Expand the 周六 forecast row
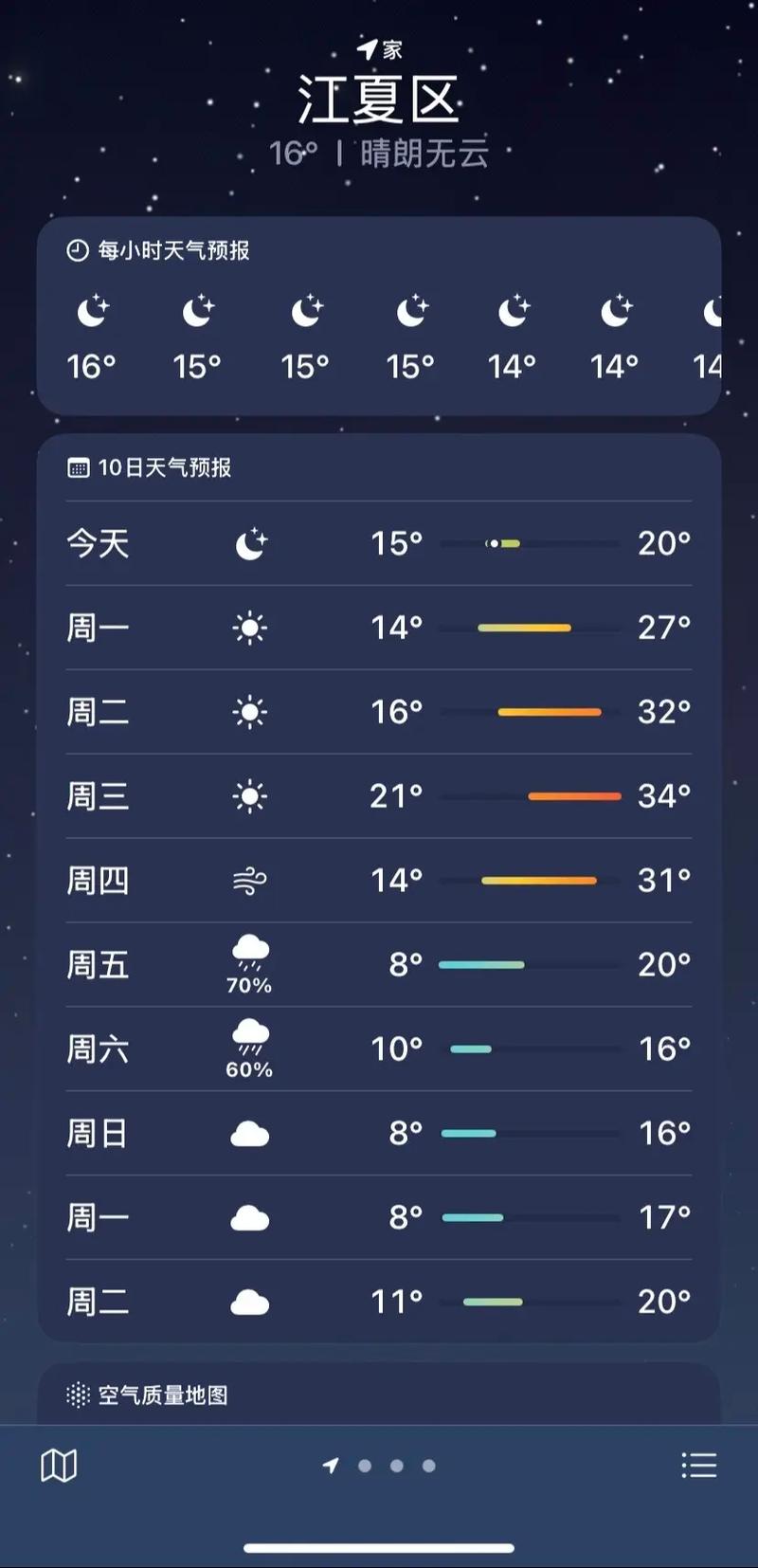Image resolution: width=758 pixels, height=1568 pixels. coord(379,1048)
